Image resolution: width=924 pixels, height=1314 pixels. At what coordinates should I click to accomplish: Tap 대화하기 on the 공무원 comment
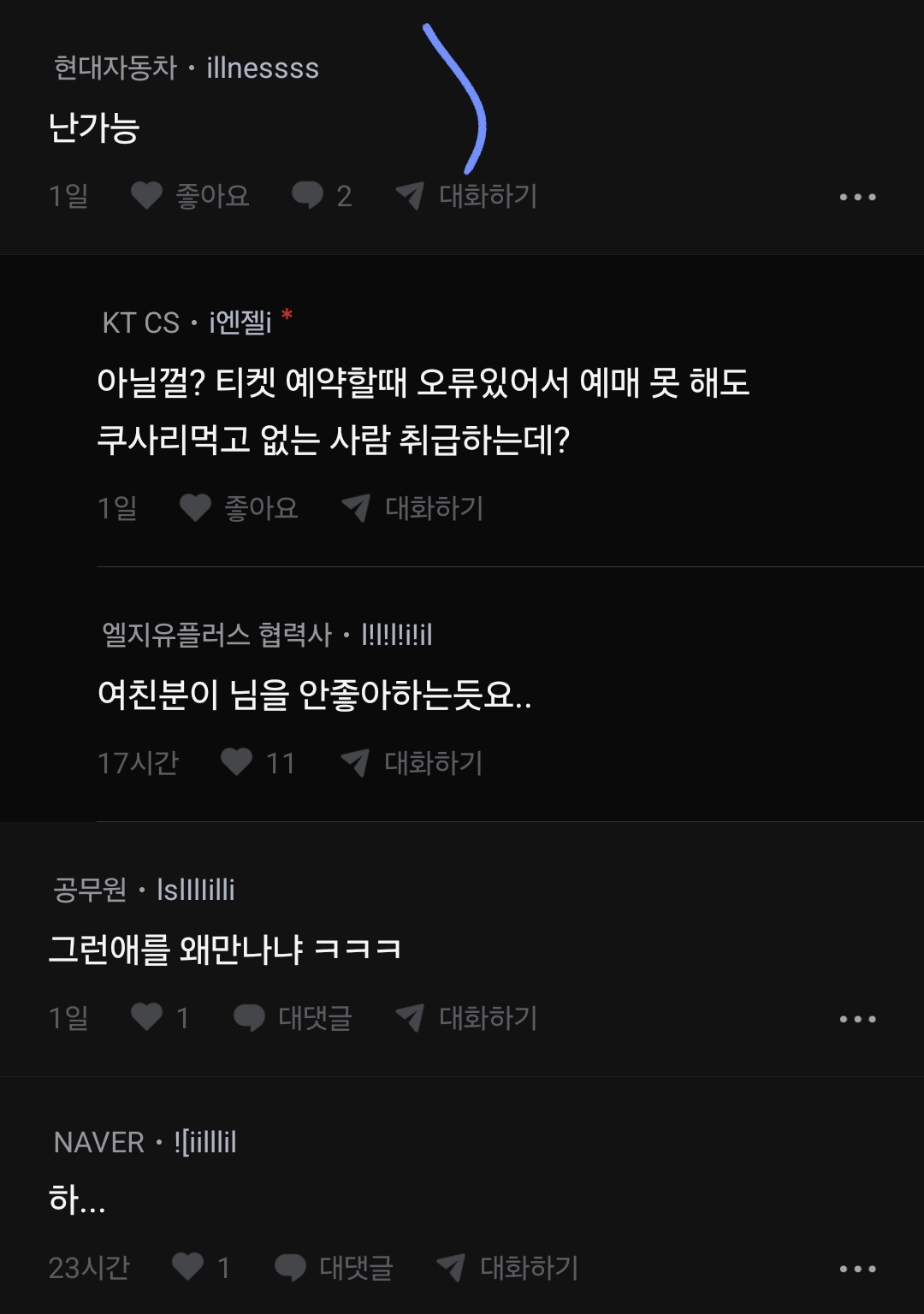click(466, 1017)
